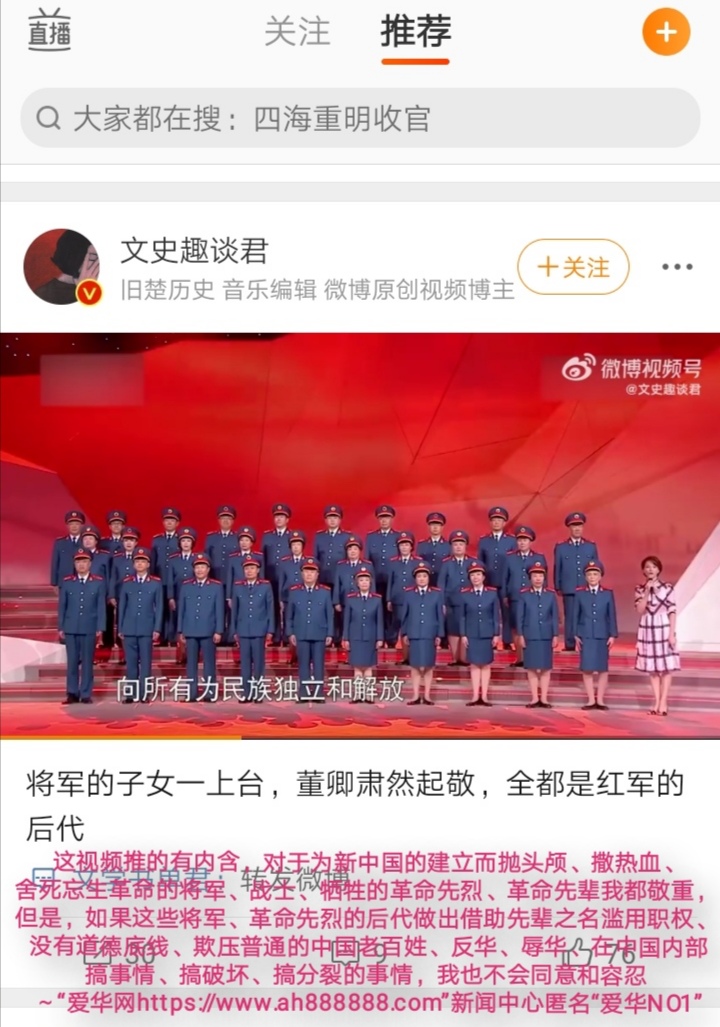Open the post text about 将军的子女
The width and height of the screenshot is (720, 1027).
tap(354, 803)
